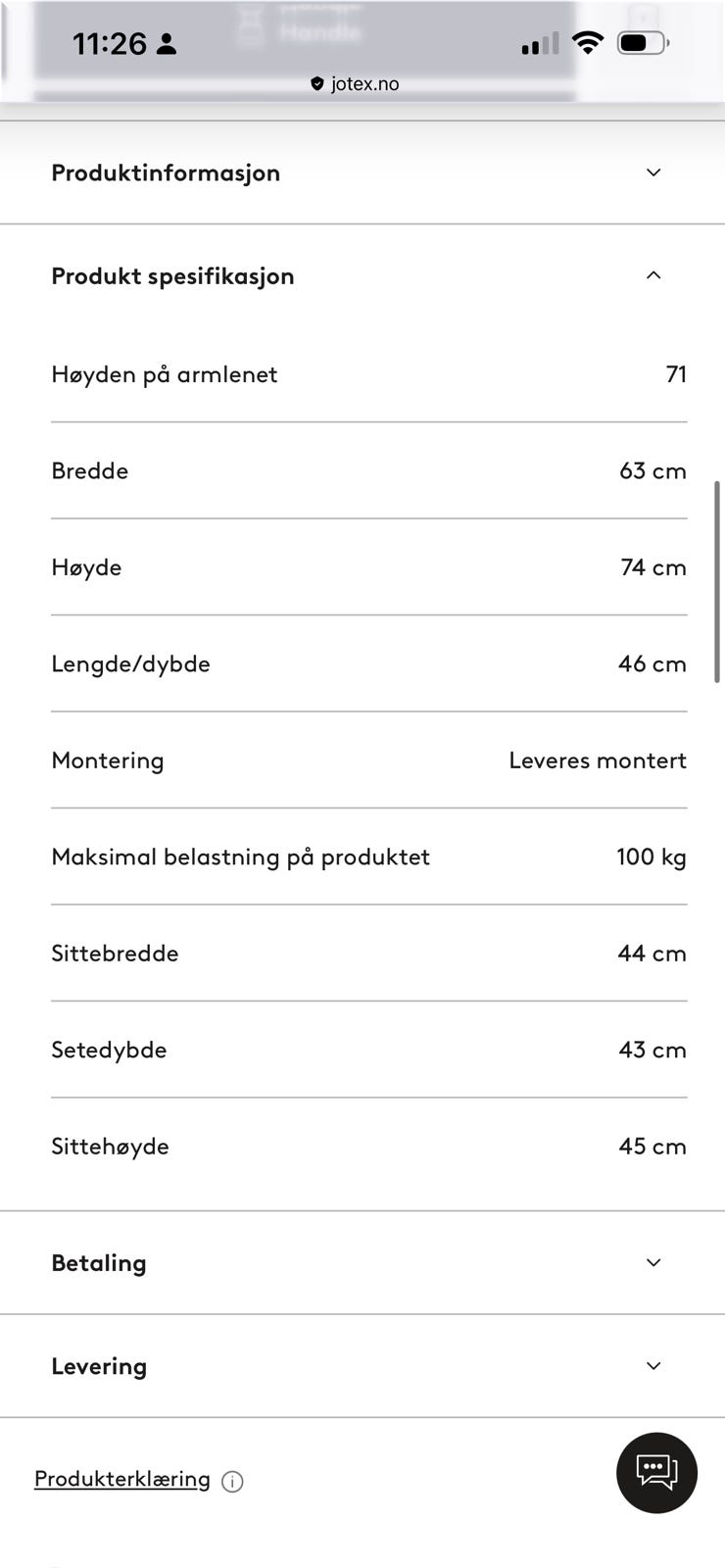Select the "Leveres montert" value text
The width and height of the screenshot is (725, 1568).
[x=598, y=760]
